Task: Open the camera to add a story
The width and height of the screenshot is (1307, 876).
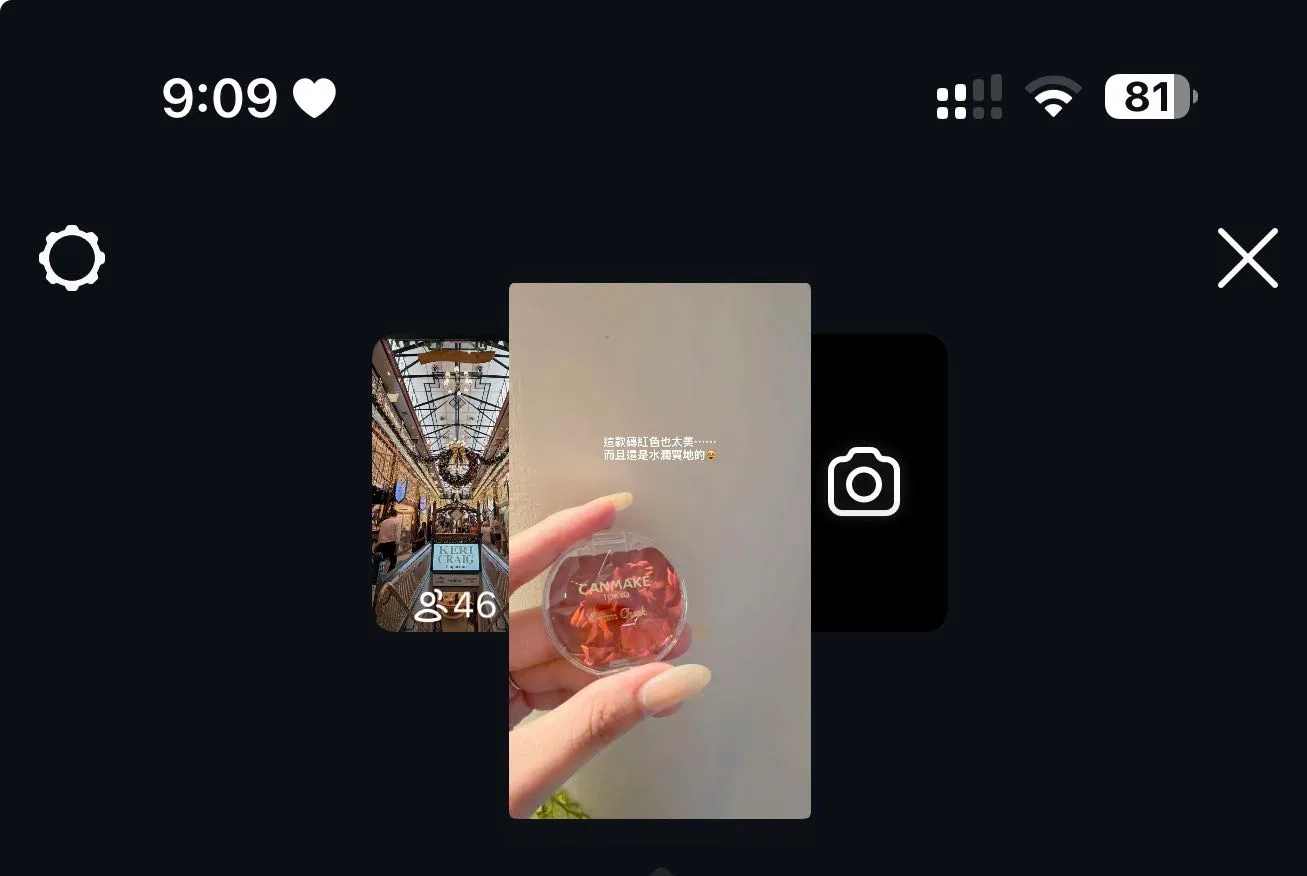Action: (864, 483)
